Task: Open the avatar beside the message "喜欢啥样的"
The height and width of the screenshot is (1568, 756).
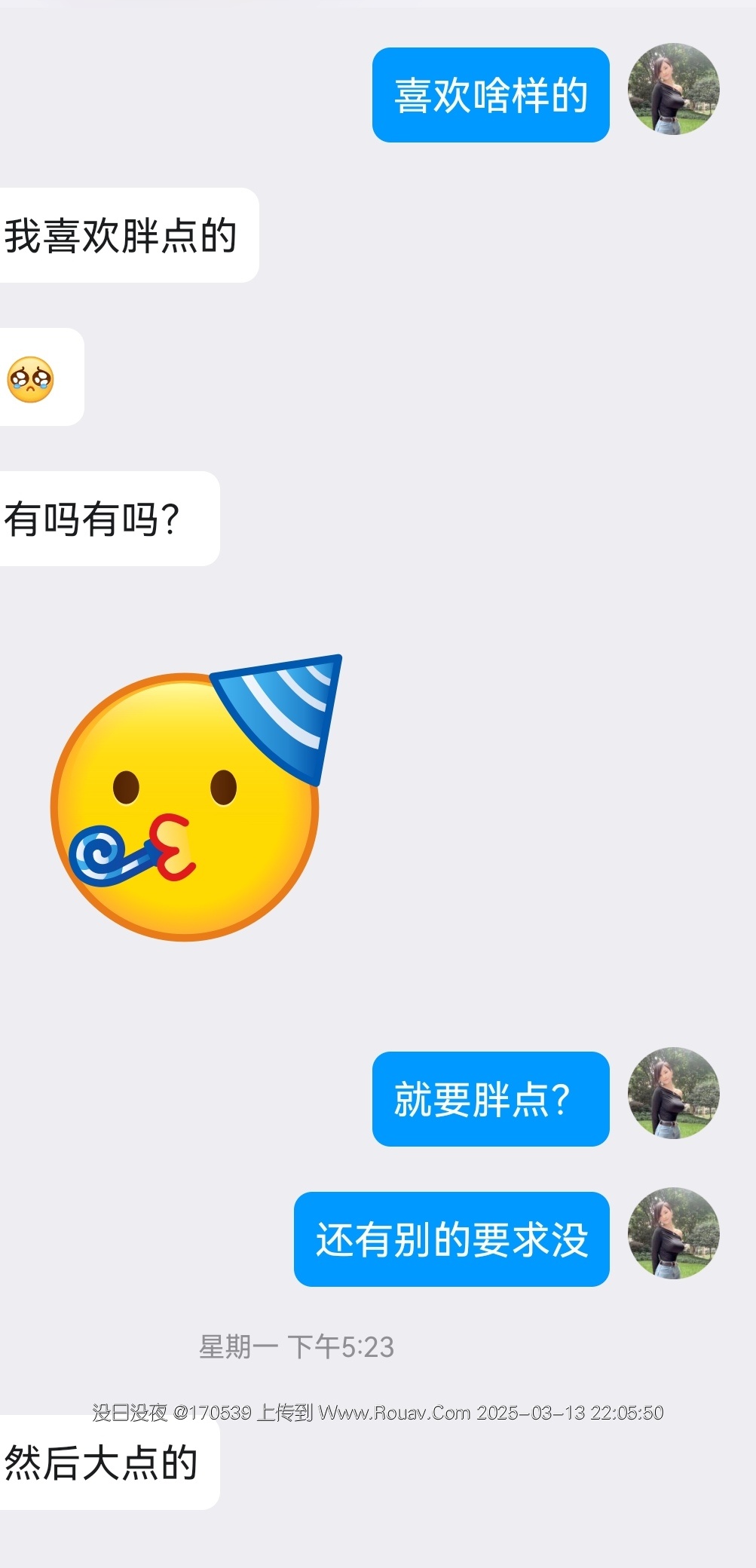Action: [673, 89]
